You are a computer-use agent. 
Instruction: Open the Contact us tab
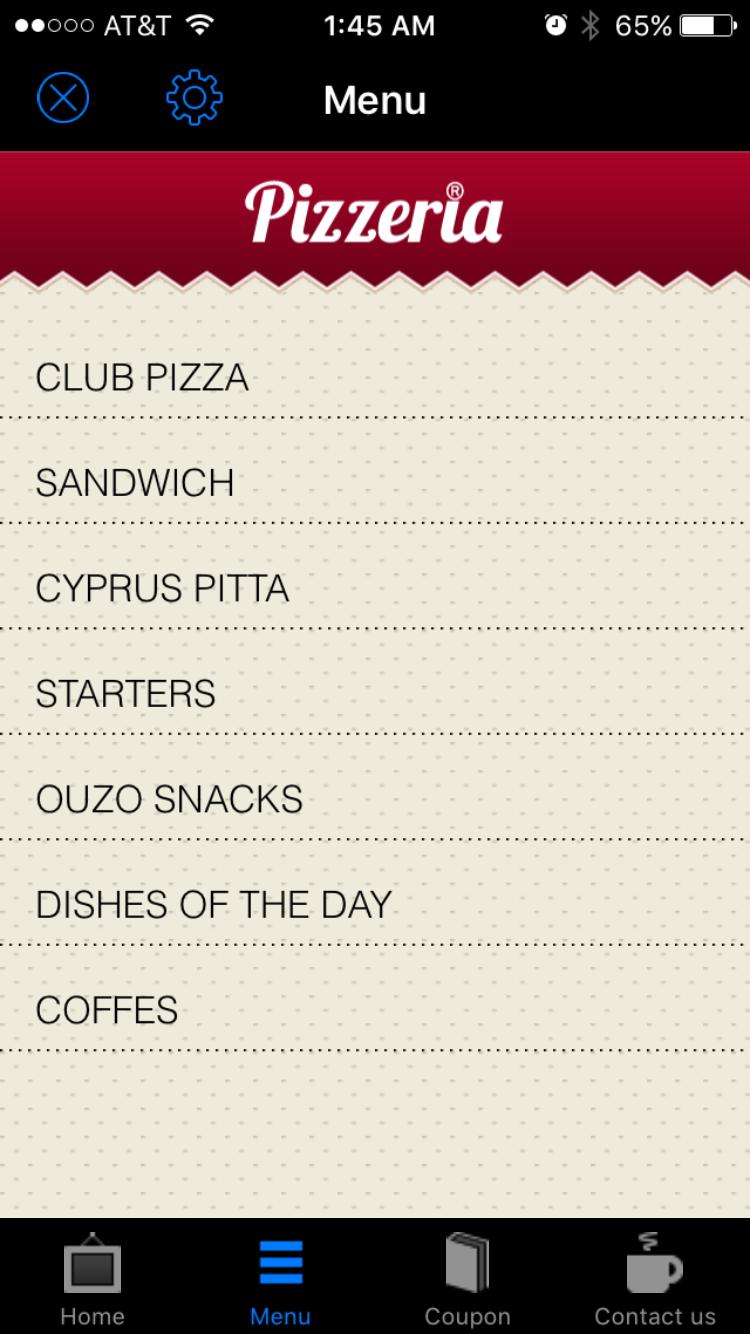pyautogui.click(x=655, y=1278)
